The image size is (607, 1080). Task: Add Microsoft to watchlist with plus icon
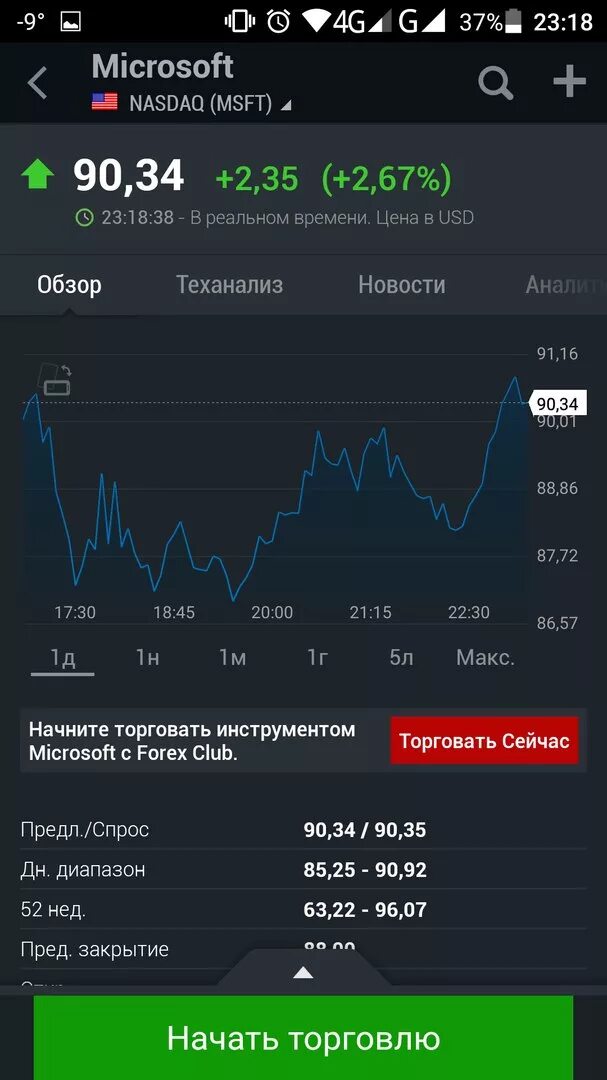click(x=569, y=82)
